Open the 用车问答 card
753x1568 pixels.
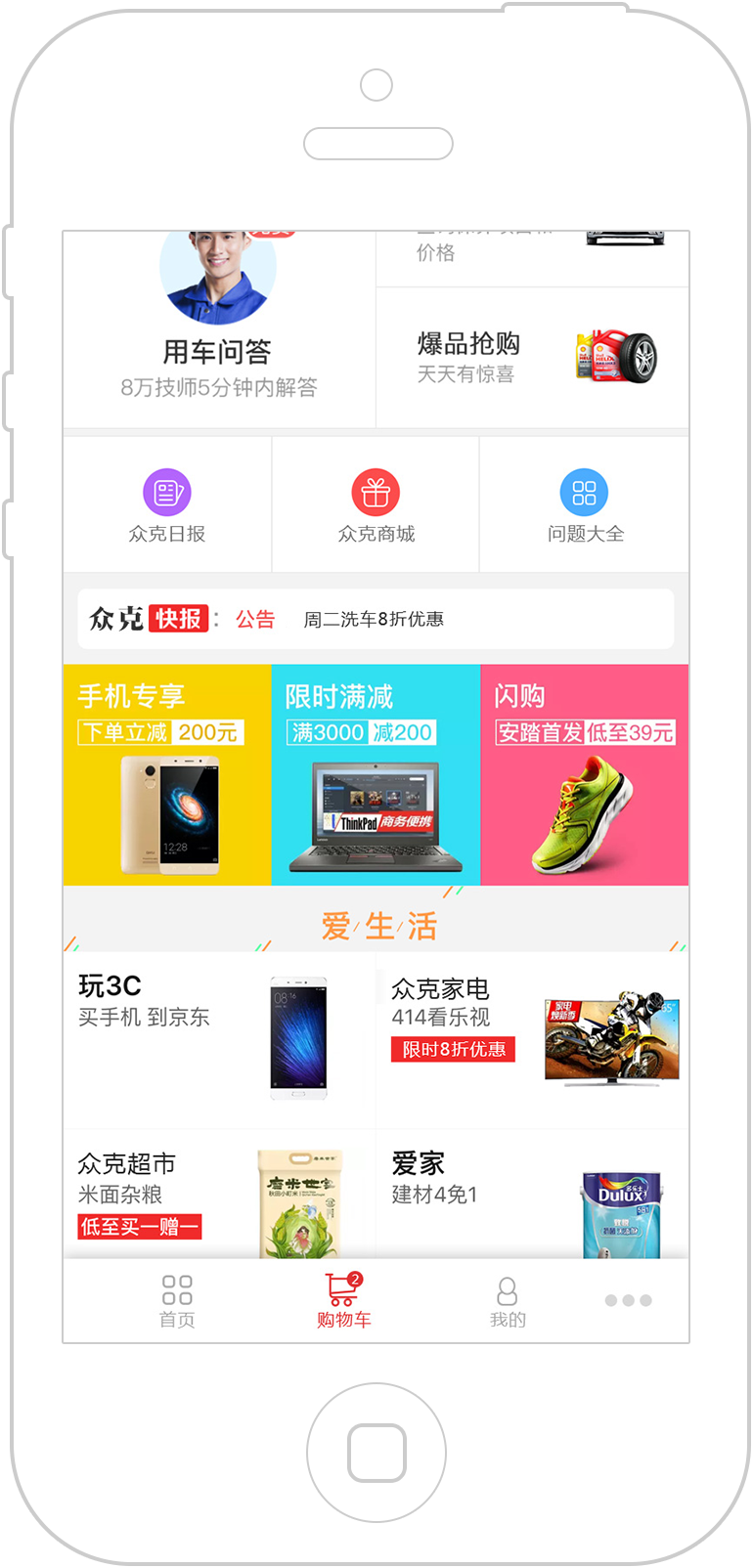click(218, 332)
